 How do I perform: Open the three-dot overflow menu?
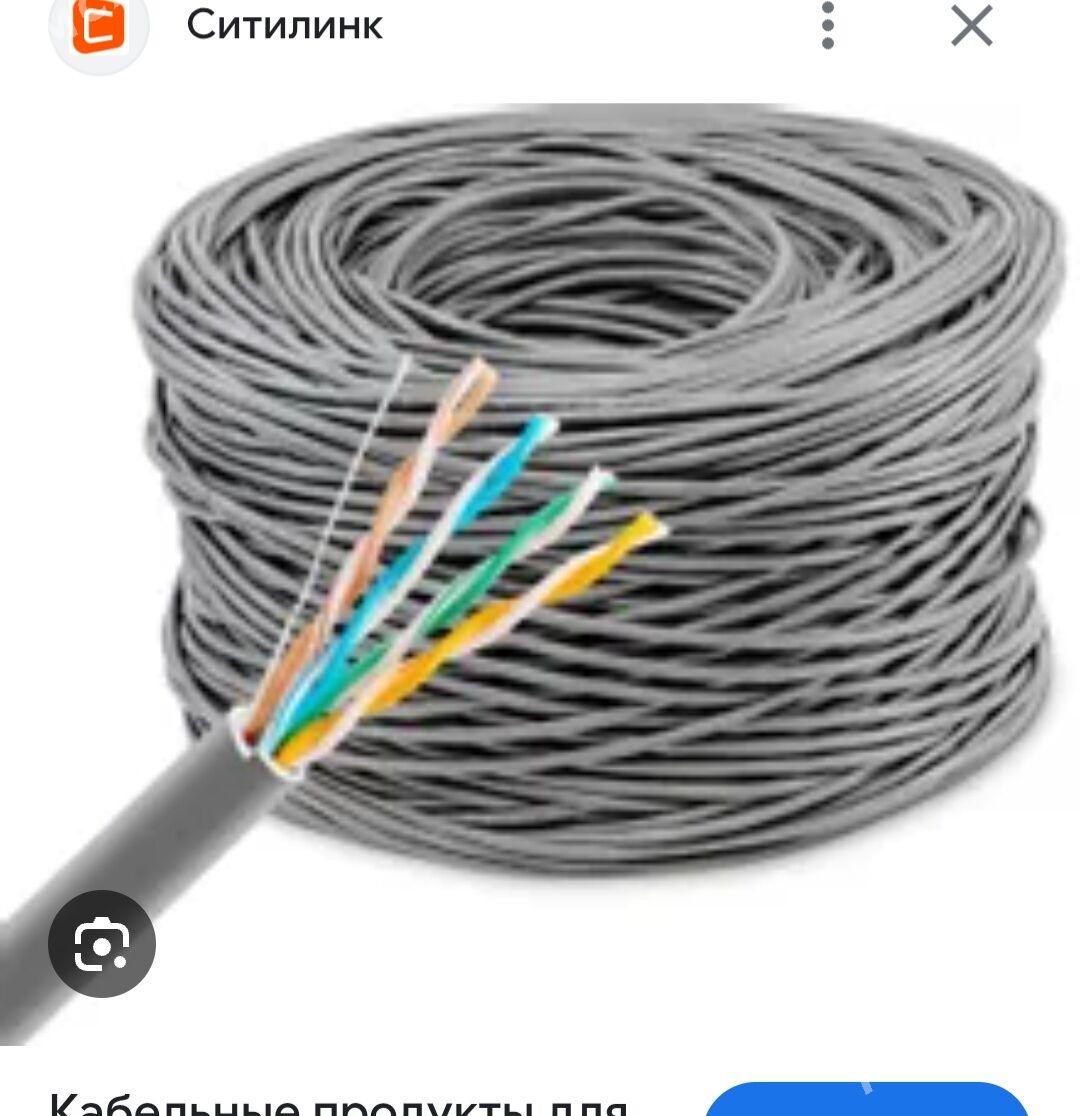coord(827,26)
